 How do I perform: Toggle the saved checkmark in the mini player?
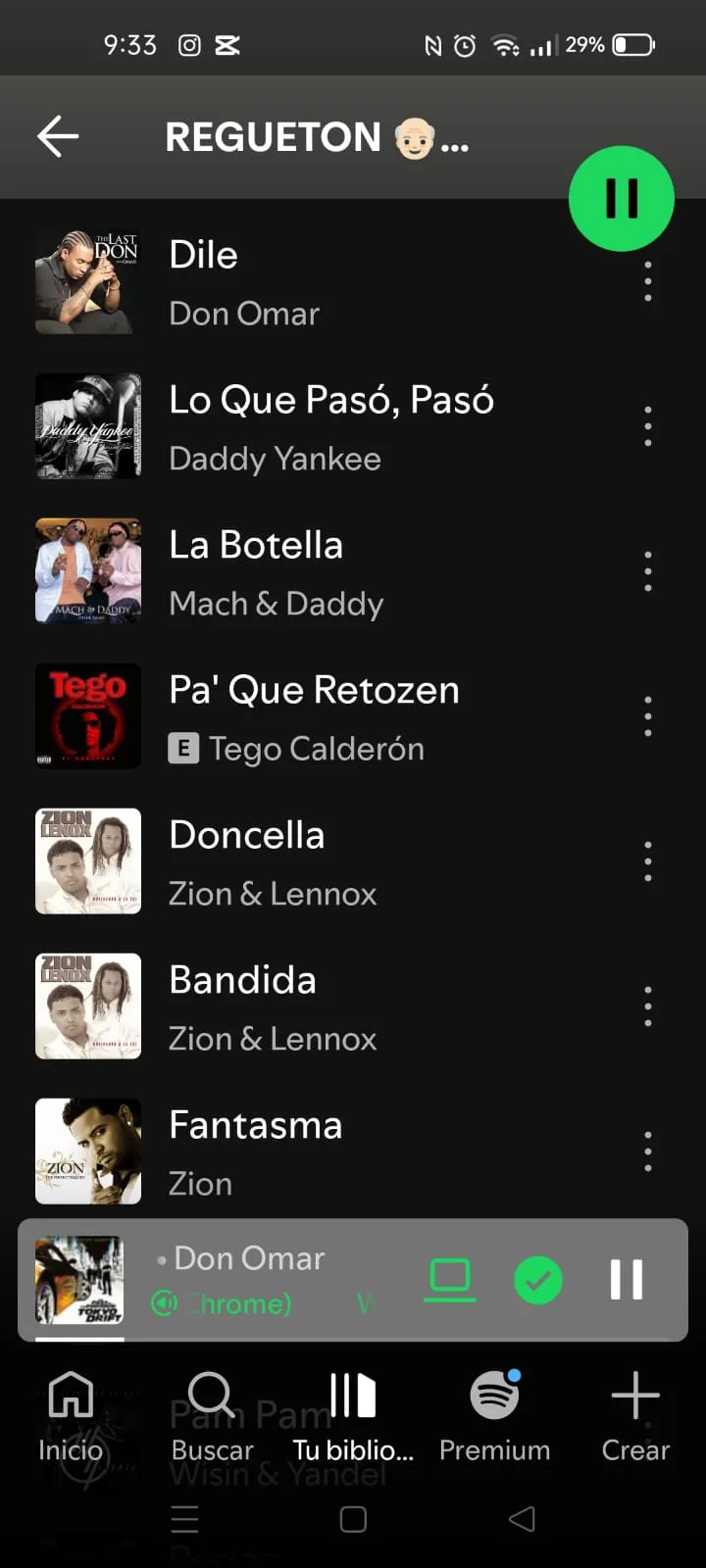coord(538,1280)
